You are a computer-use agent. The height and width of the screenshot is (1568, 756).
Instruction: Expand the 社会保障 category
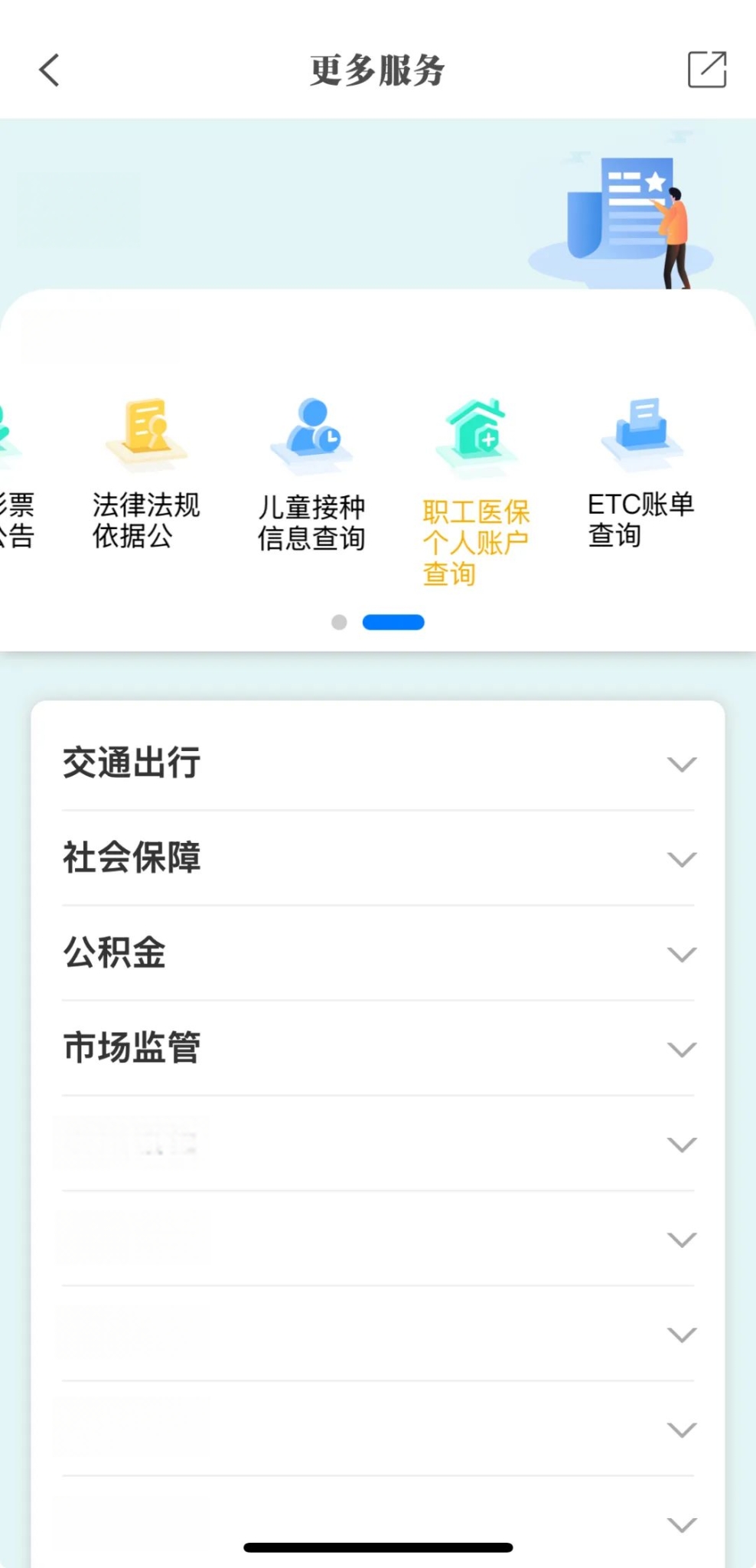pos(378,858)
